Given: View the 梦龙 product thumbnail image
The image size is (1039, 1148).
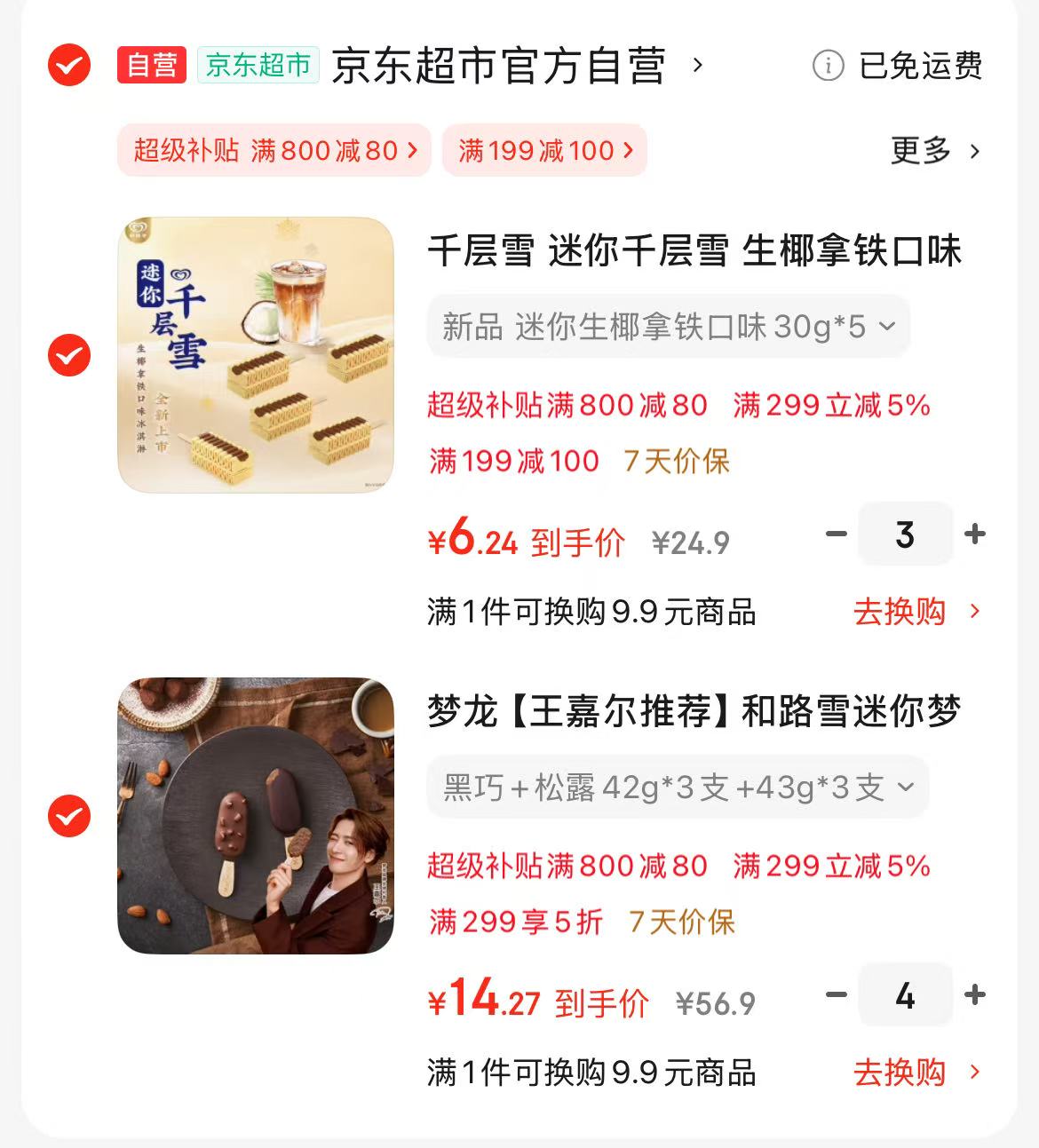Looking at the screenshot, I should (x=256, y=814).
